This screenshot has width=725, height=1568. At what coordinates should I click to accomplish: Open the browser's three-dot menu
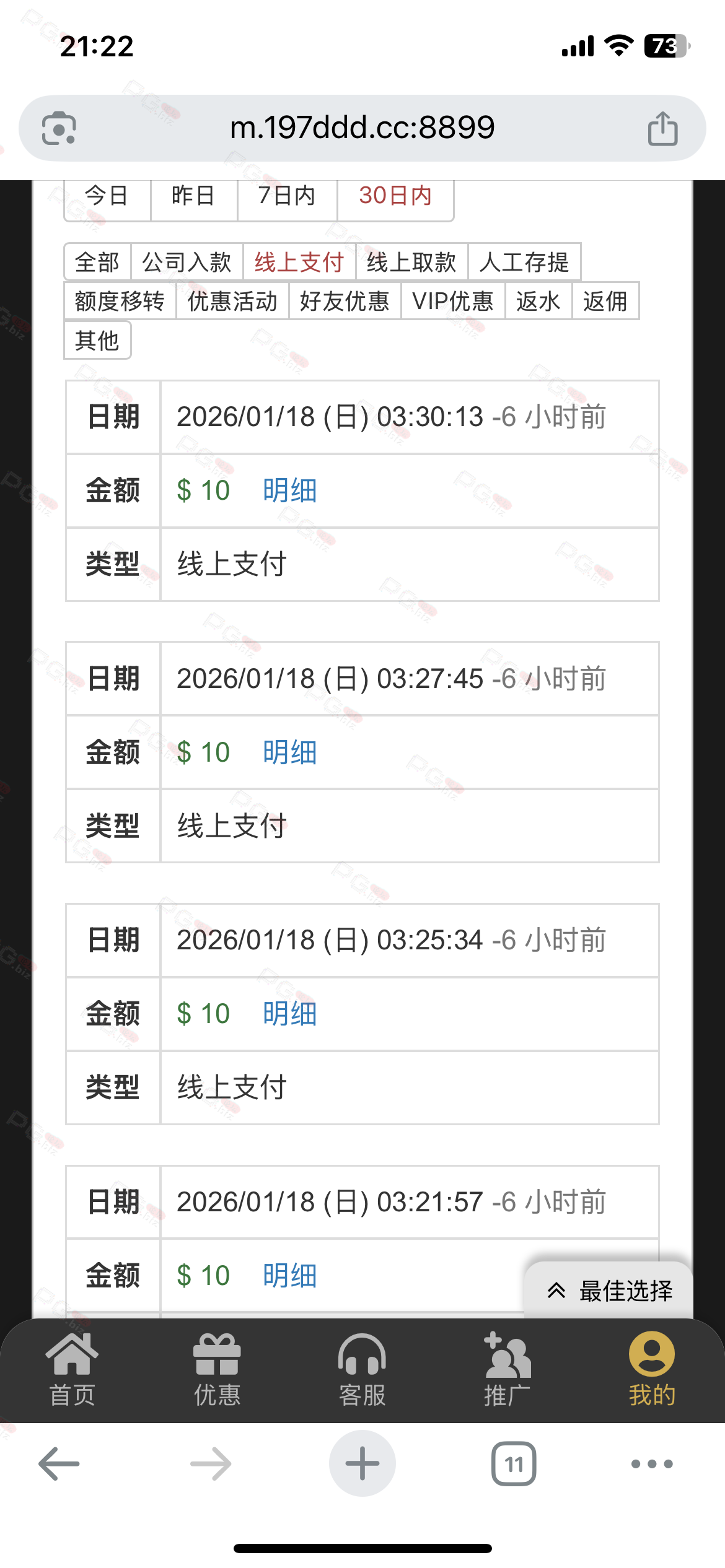pyautogui.click(x=652, y=1464)
